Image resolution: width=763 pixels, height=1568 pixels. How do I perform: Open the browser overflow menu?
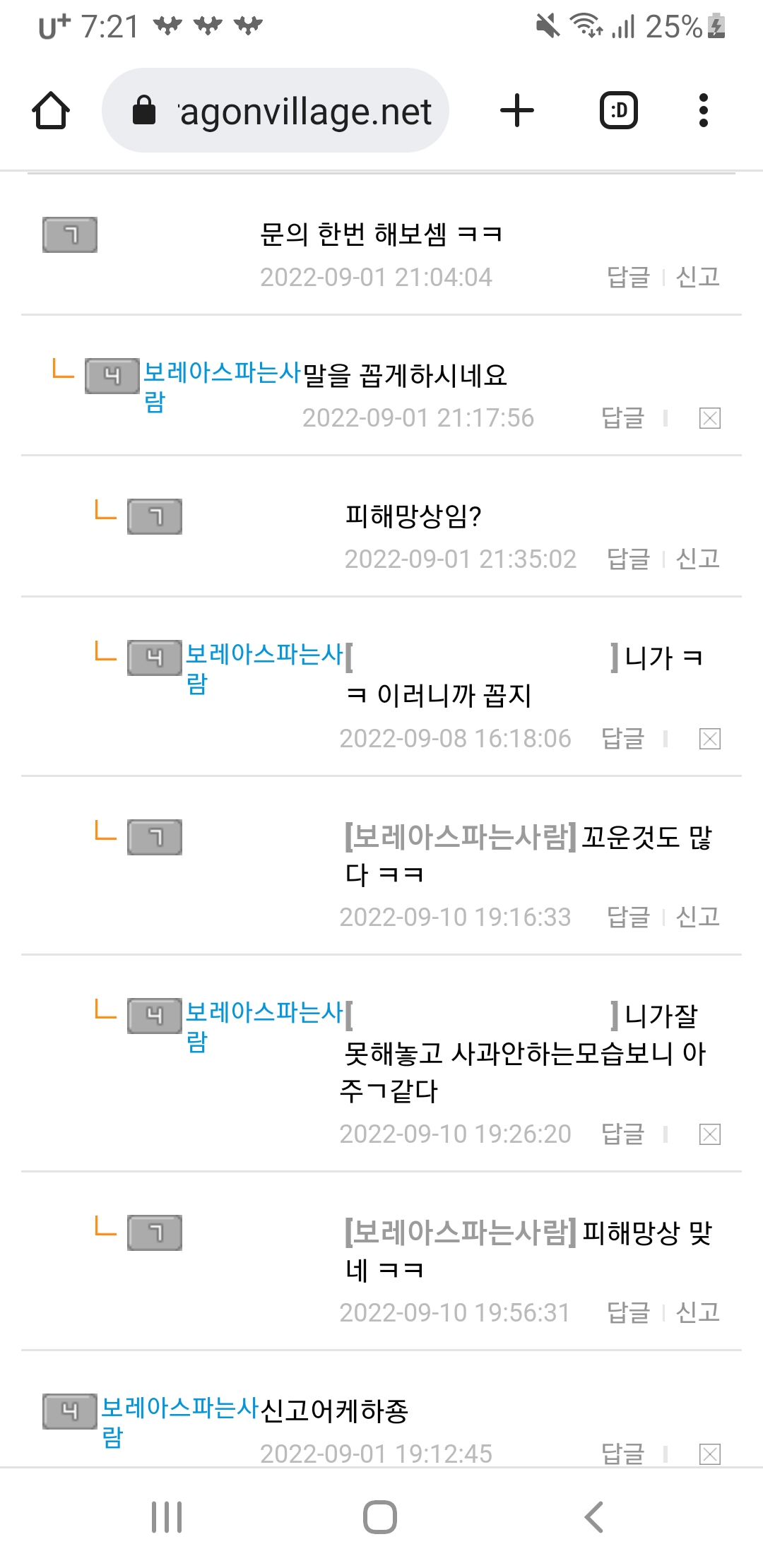pyautogui.click(x=703, y=111)
